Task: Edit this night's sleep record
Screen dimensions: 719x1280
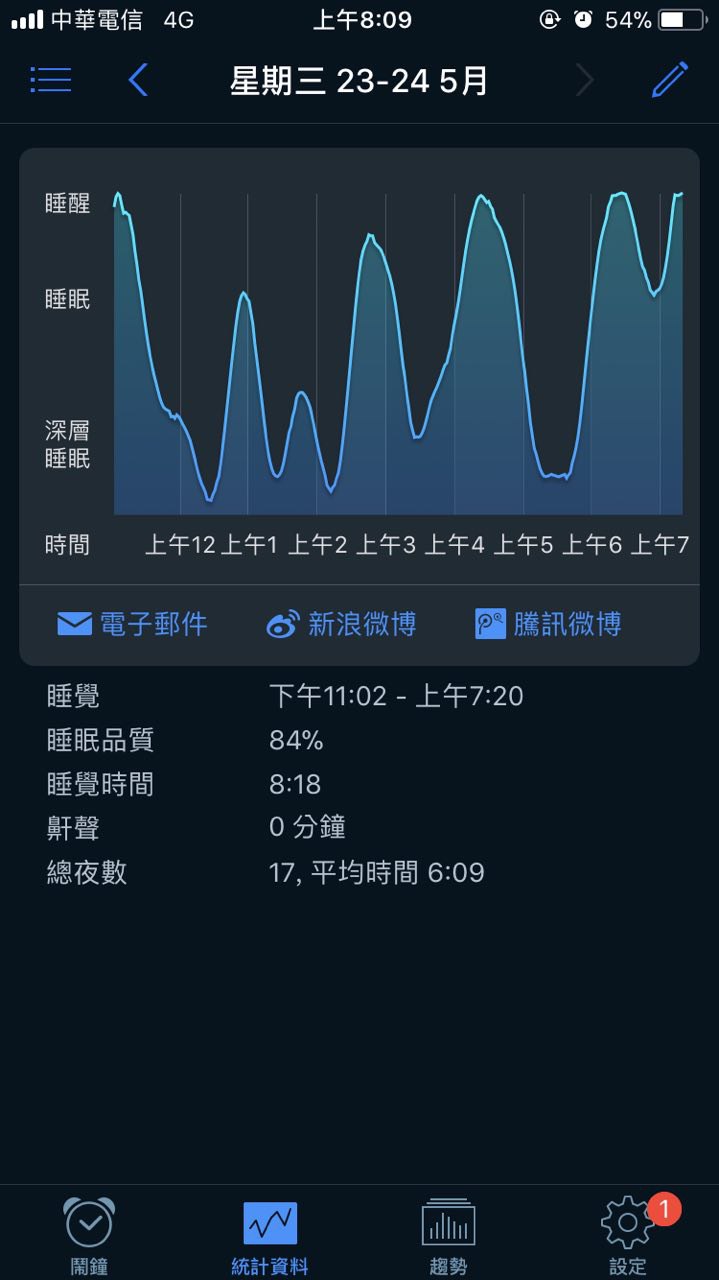Action: point(670,79)
